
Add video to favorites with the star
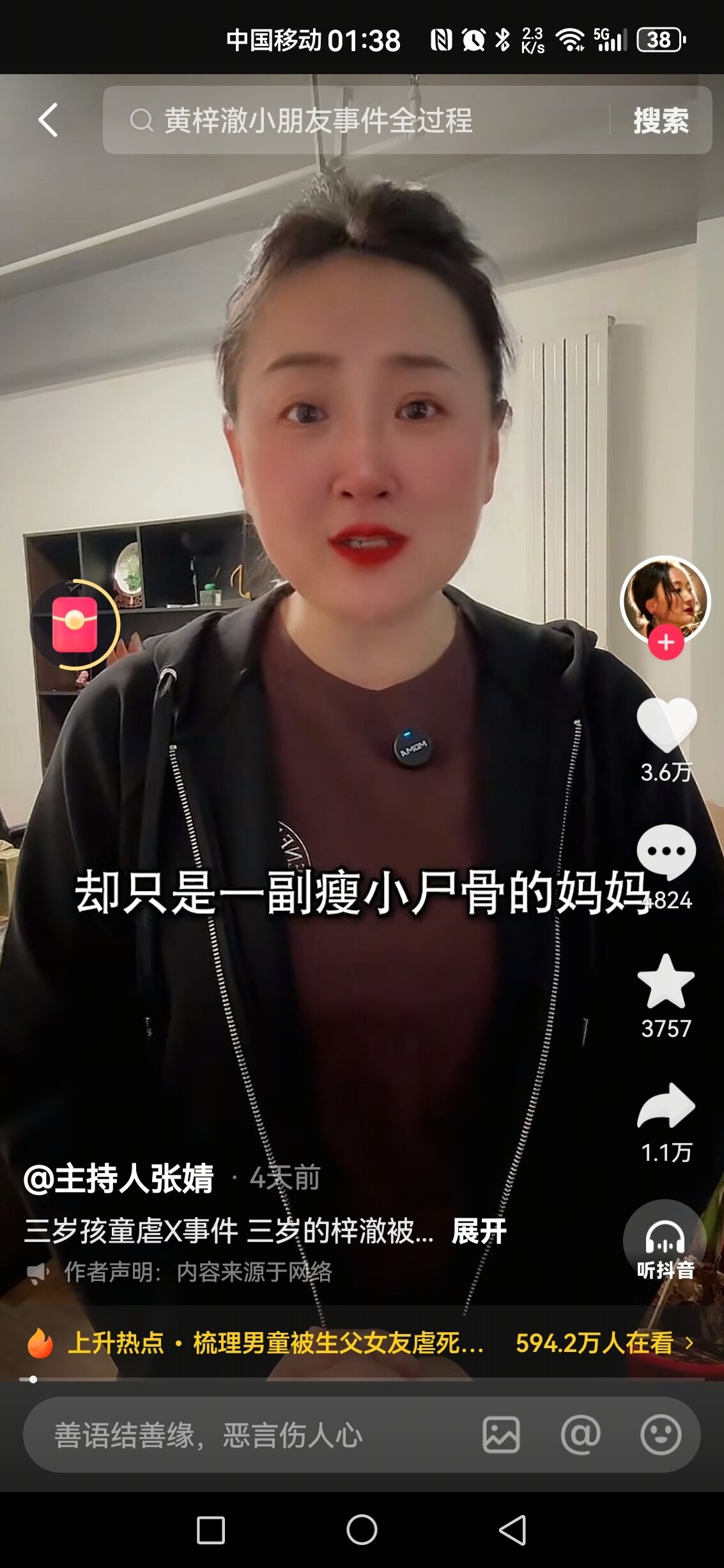[x=666, y=982]
